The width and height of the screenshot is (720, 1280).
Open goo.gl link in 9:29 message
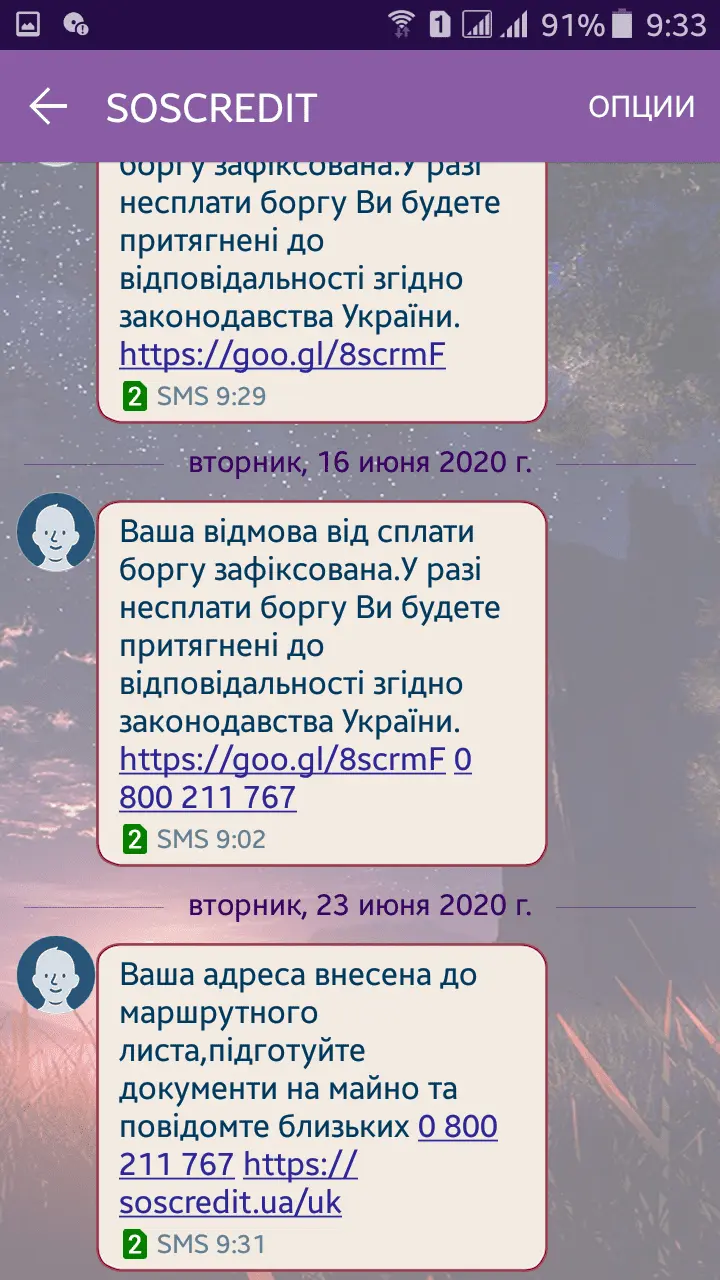click(x=282, y=354)
